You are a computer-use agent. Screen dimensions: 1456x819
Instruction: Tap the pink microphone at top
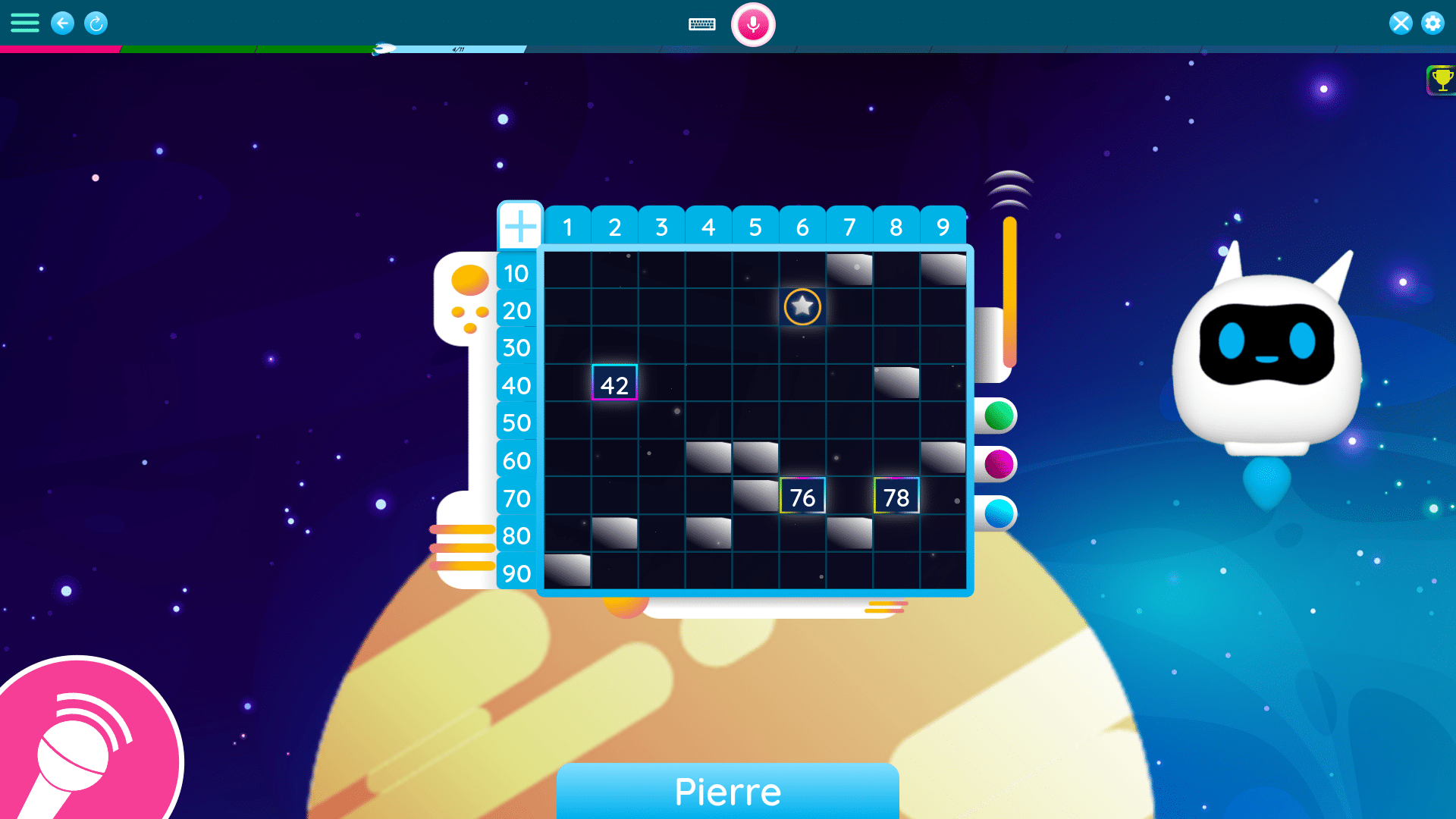(x=752, y=24)
